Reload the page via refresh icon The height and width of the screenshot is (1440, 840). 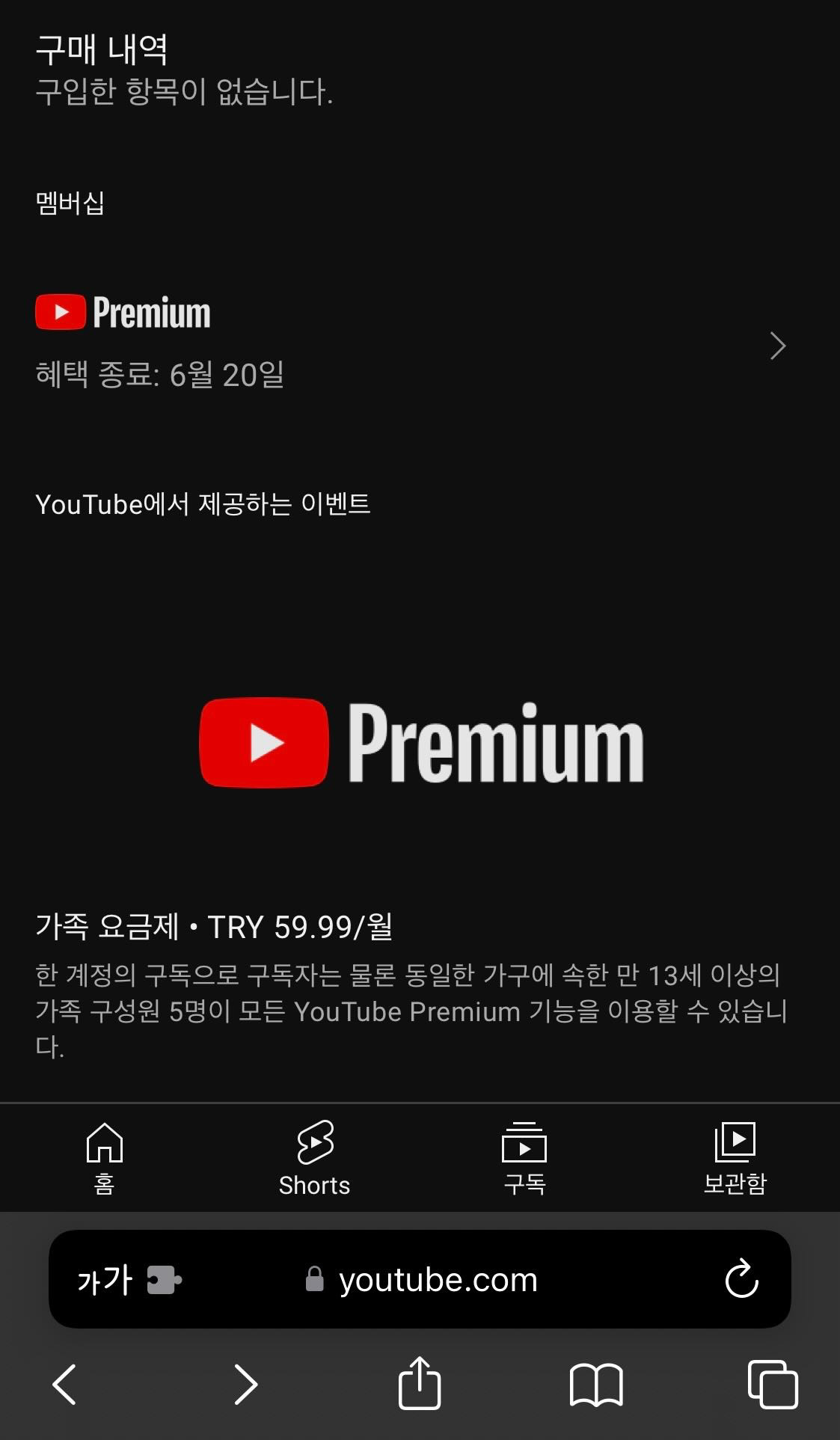coord(741,1279)
